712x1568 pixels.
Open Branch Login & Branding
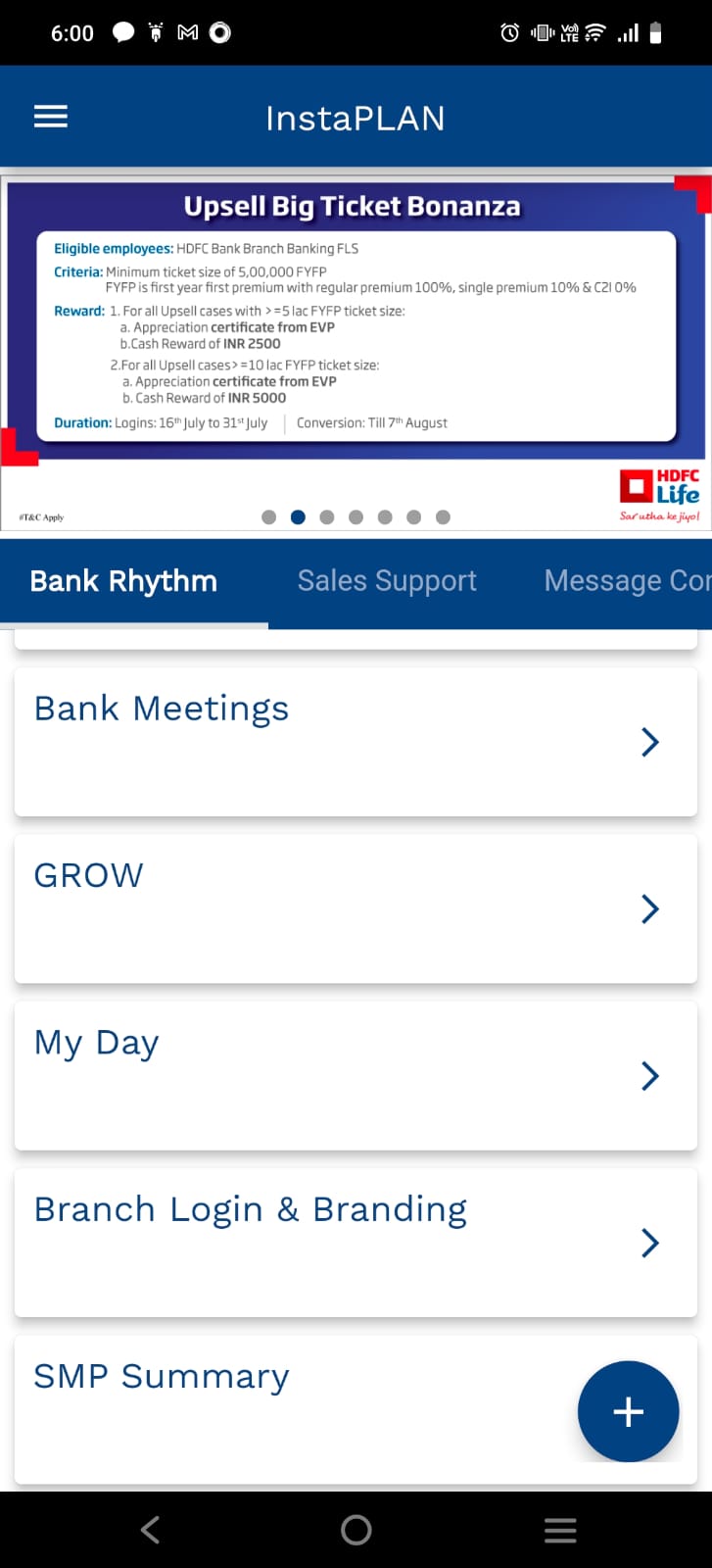356,1243
